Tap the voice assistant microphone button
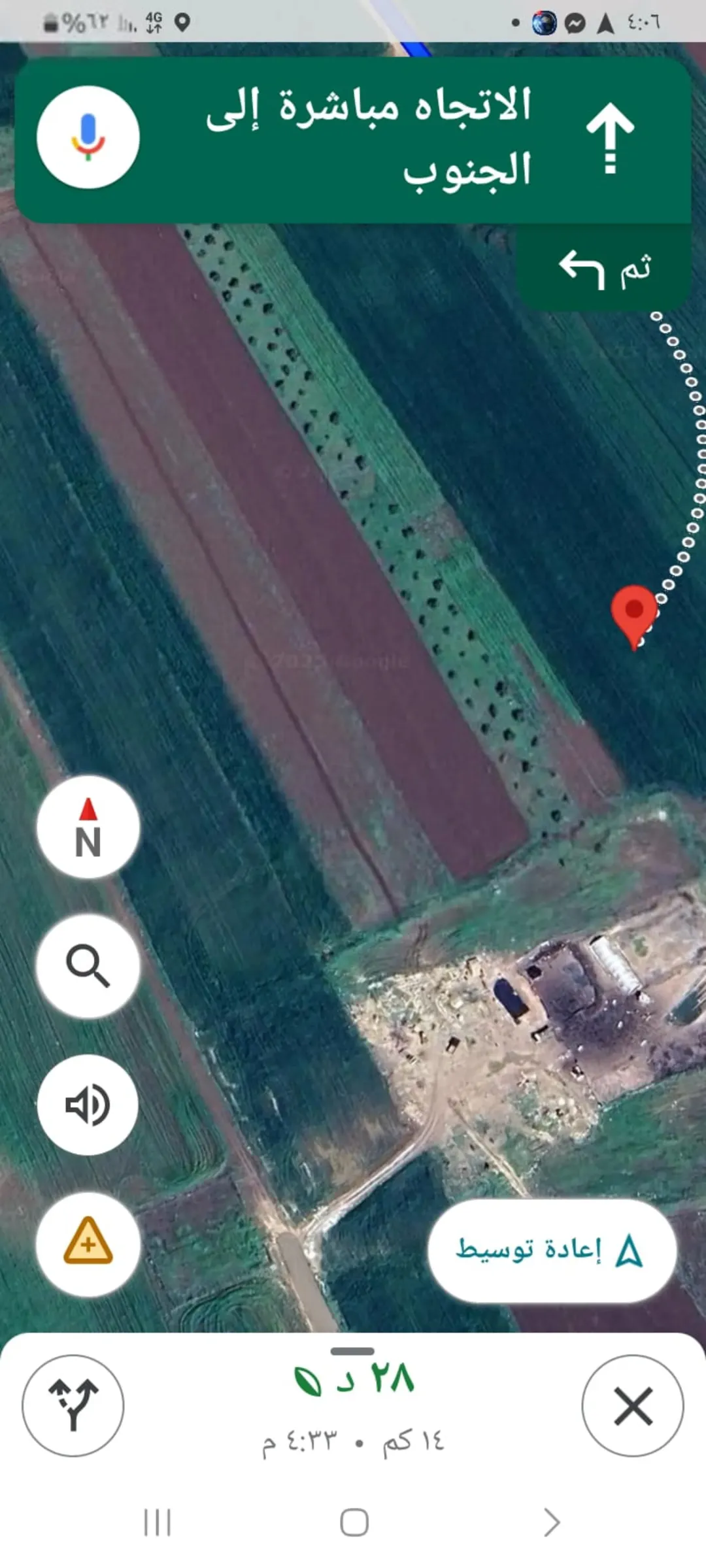The height and width of the screenshot is (1568, 706). click(88, 137)
